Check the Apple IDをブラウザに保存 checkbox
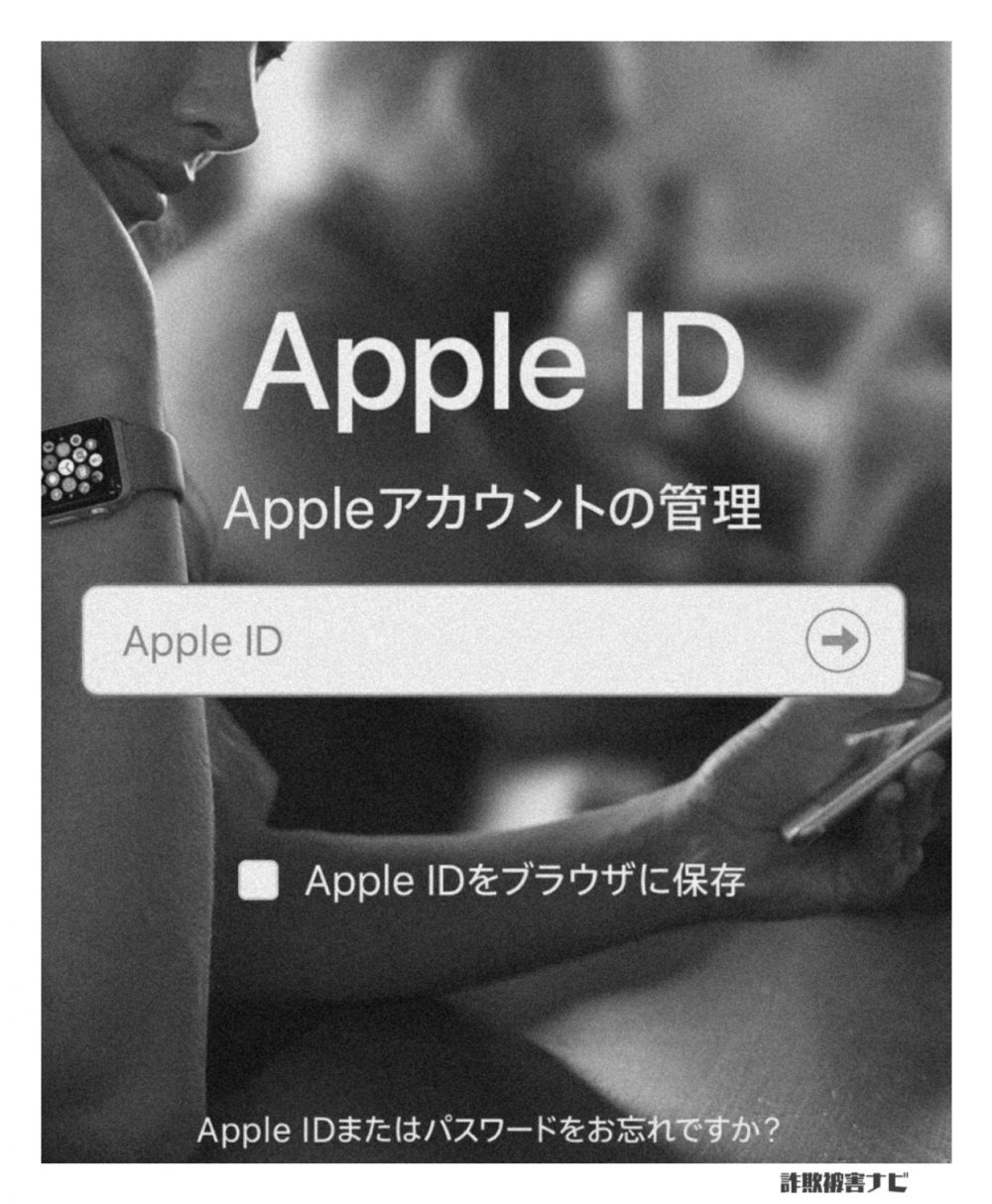The height and width of the screenshot is (1204, 992). click(x=259, y=880)
